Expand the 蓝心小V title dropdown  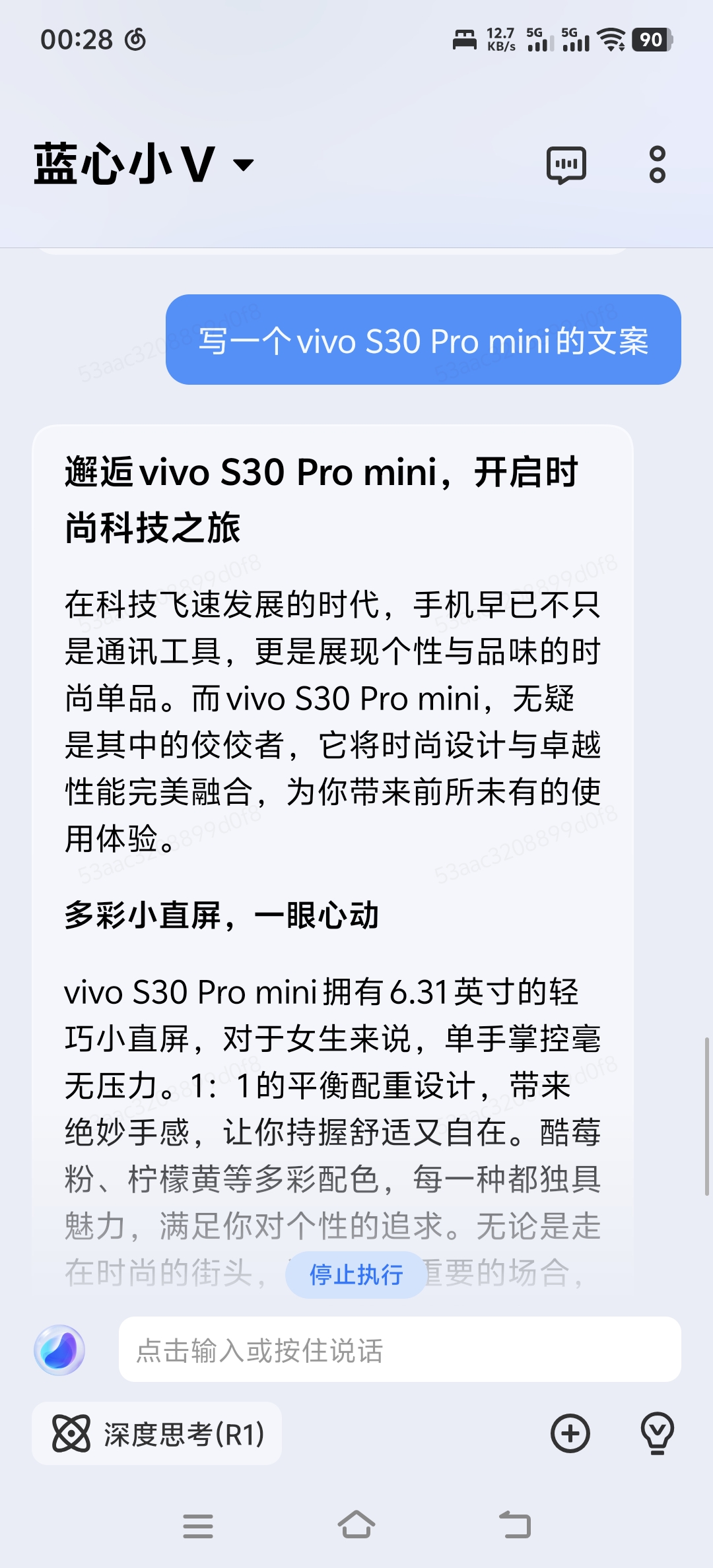(243, 164)
